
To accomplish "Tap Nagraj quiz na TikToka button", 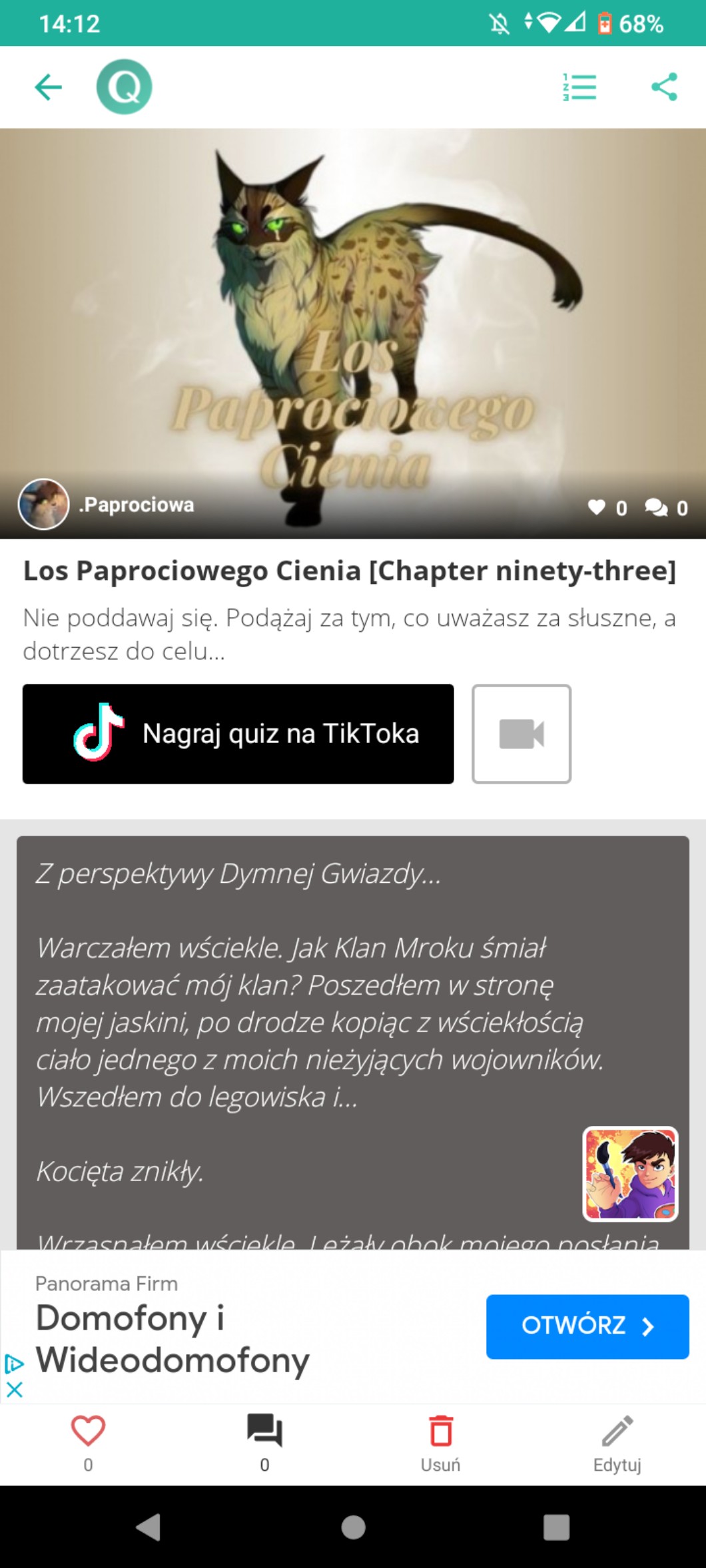I will [238, 734].
